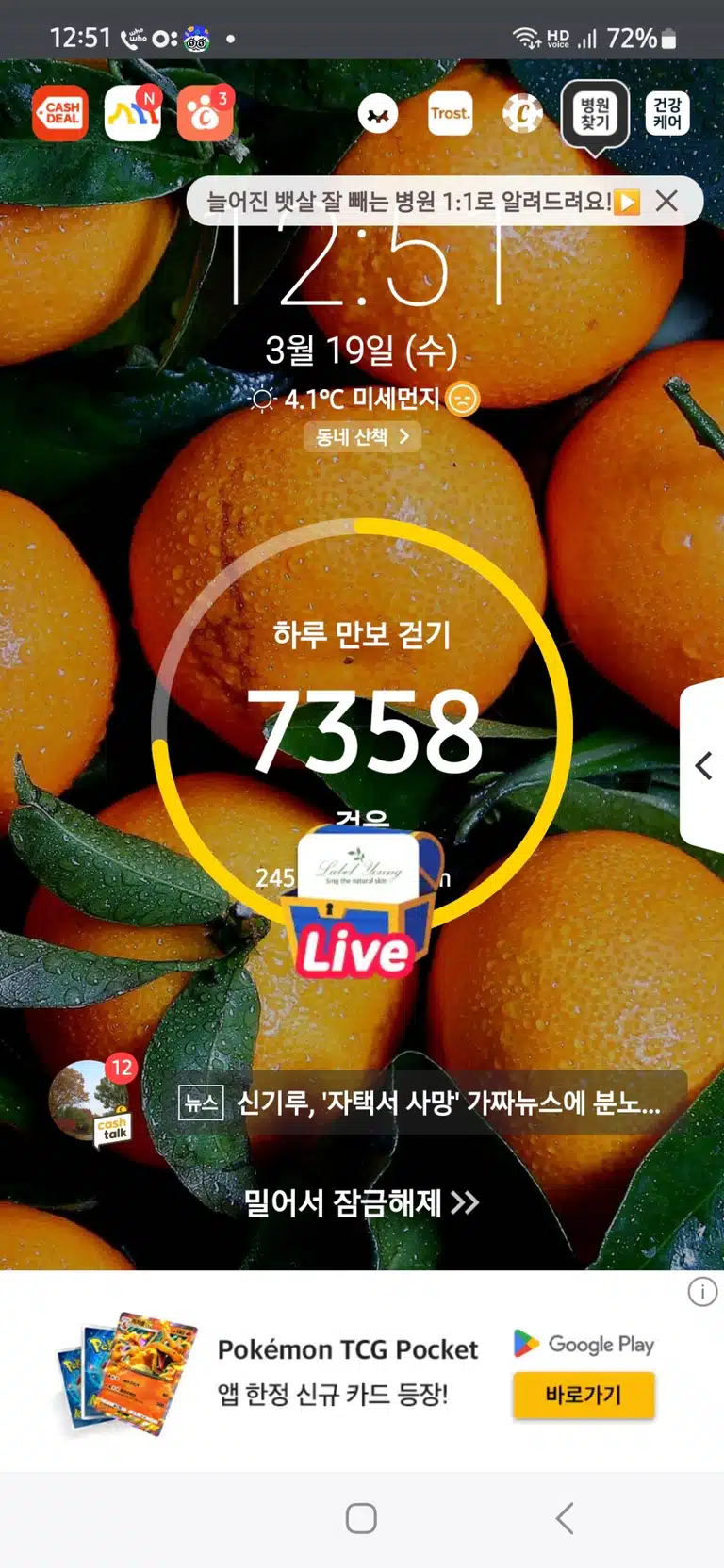Open the ad info icon

(702, 1292)
